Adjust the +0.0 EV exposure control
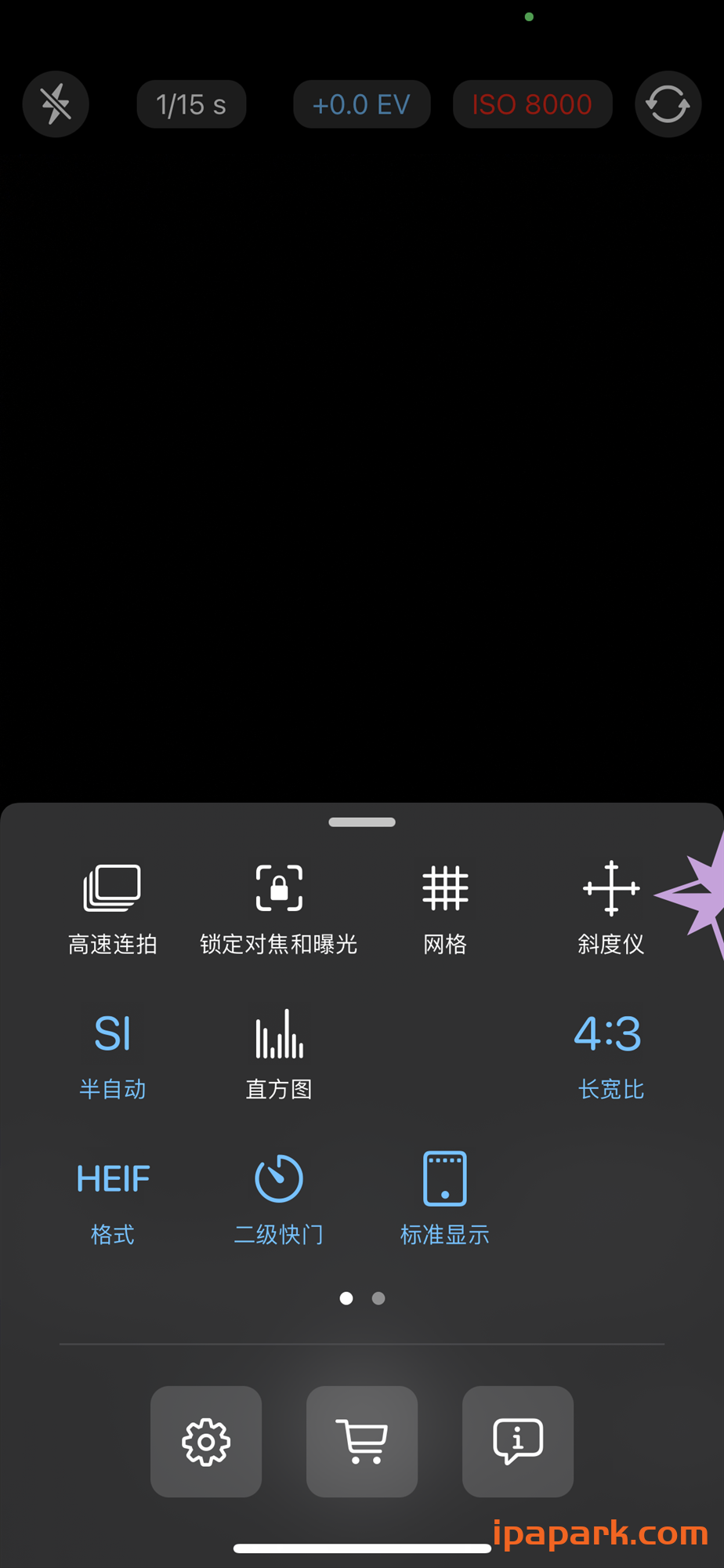 pos(361,104)
